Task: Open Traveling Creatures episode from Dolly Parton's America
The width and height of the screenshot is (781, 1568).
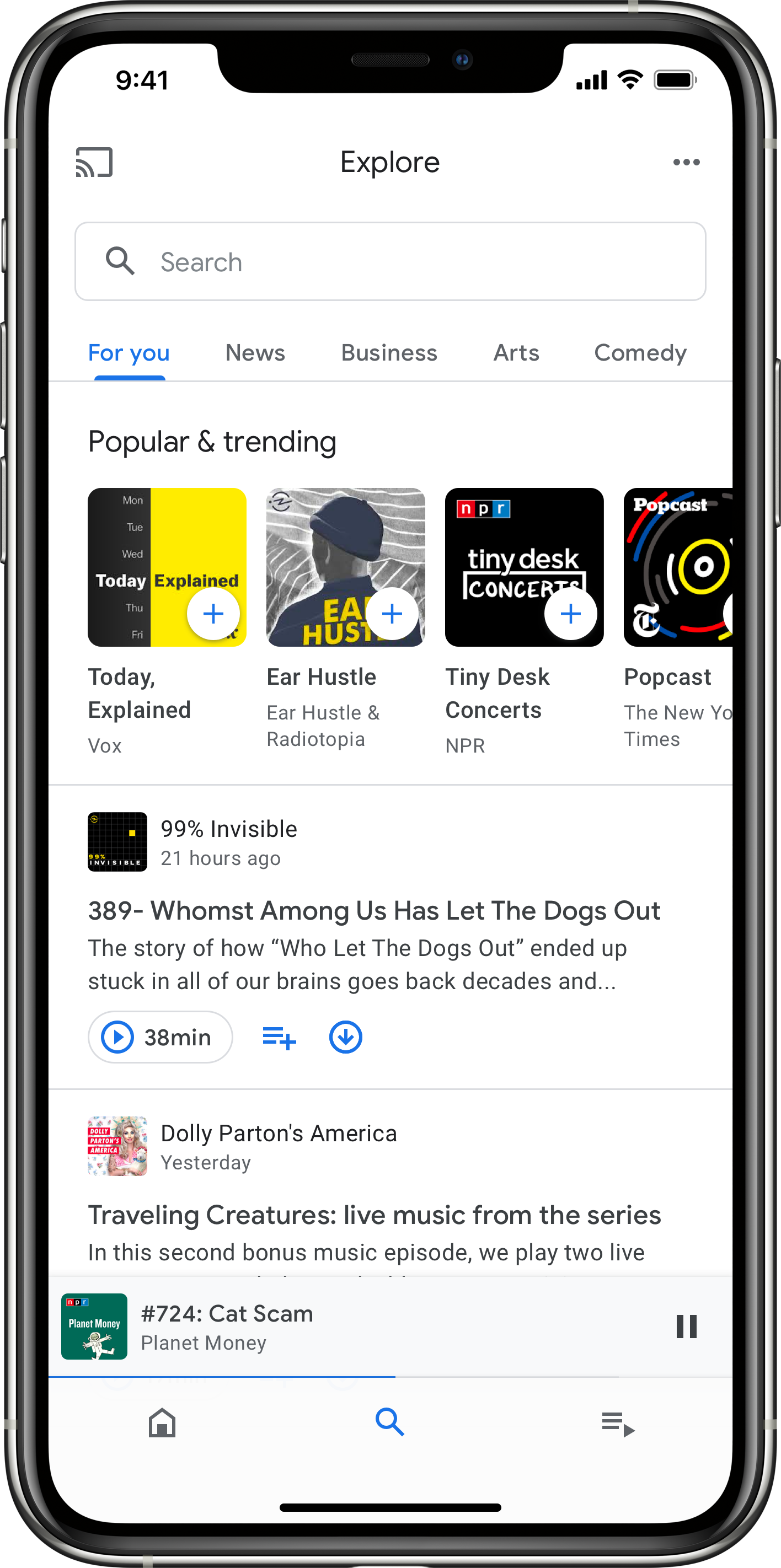Action: (374, 1216)
